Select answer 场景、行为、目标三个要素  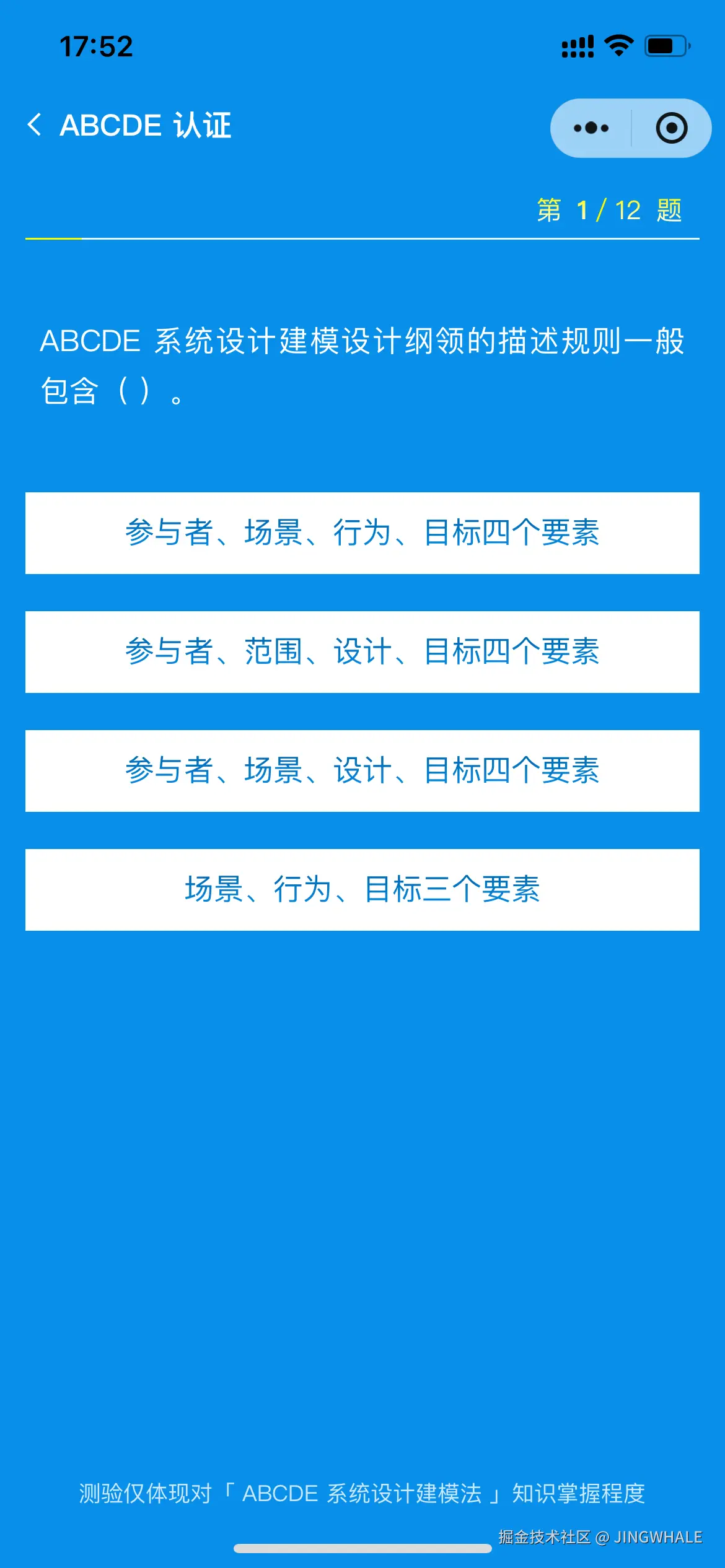click(362, 890)
